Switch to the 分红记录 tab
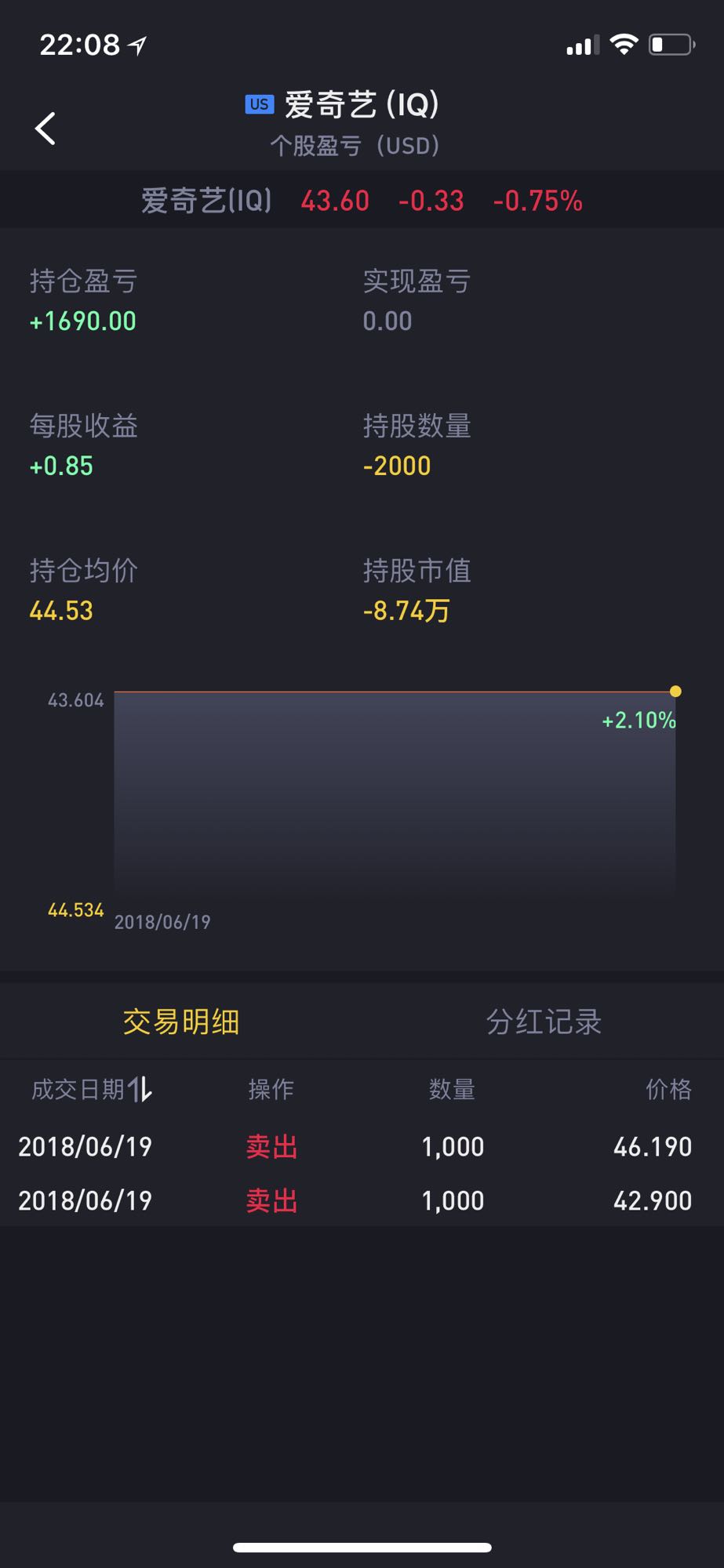Viewport: 724px width, 1568px height. pyautogui.click(x=543, y=1022)
